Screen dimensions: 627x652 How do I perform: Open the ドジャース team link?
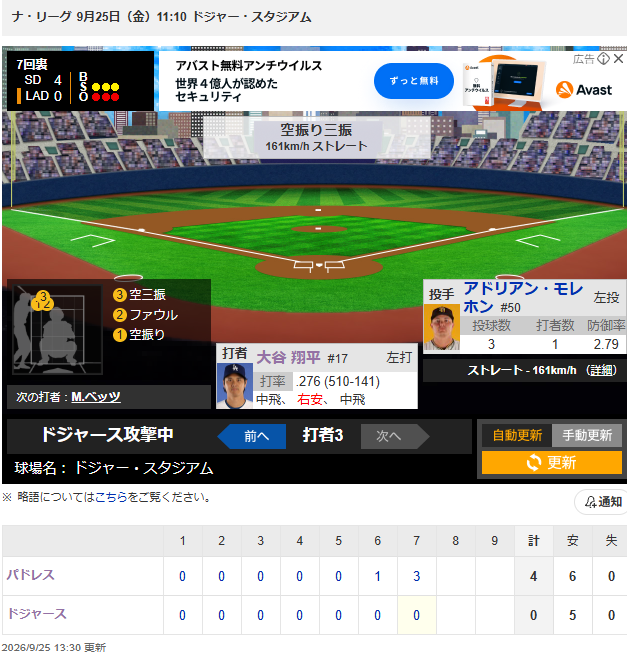[37, 614]
